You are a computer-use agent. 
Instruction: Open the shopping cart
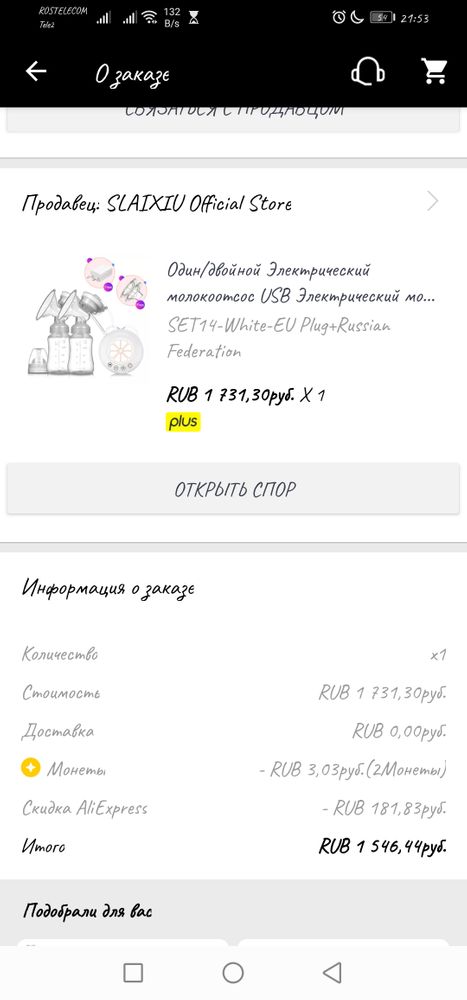(434, 71)
